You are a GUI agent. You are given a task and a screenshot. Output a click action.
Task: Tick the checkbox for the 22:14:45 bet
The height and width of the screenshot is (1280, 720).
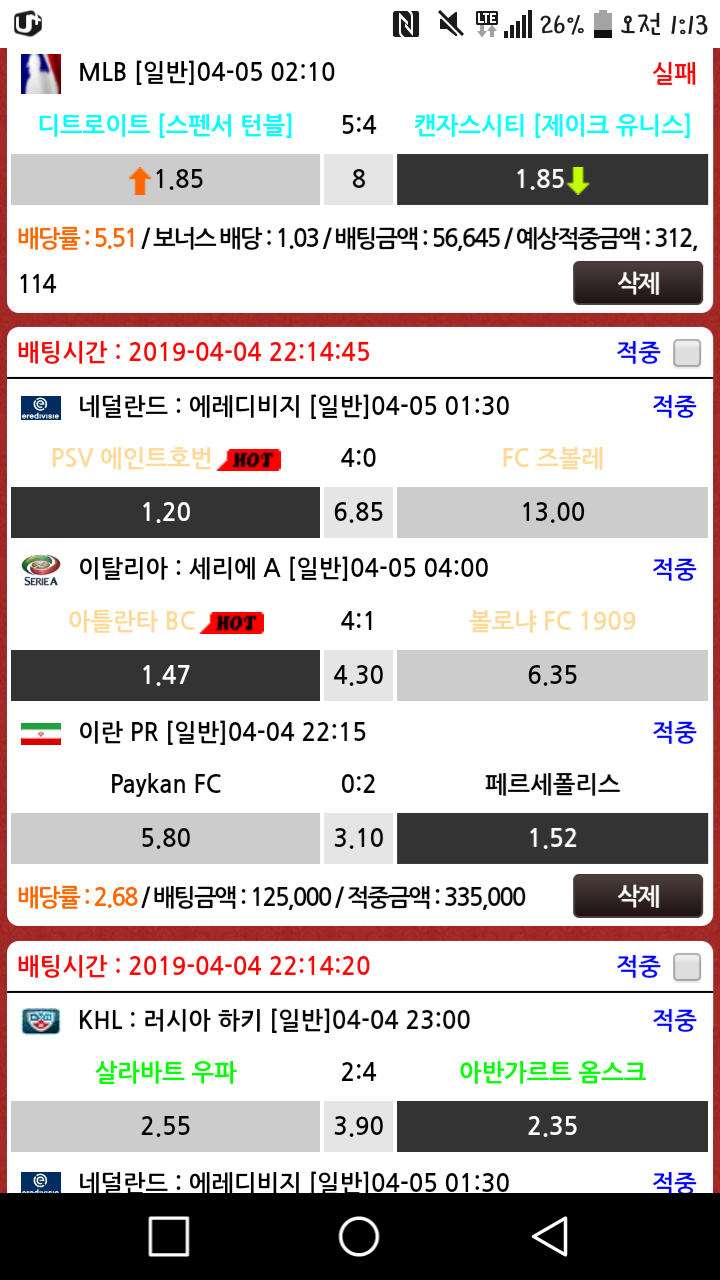pyautogui.click(x=687, y=353)
